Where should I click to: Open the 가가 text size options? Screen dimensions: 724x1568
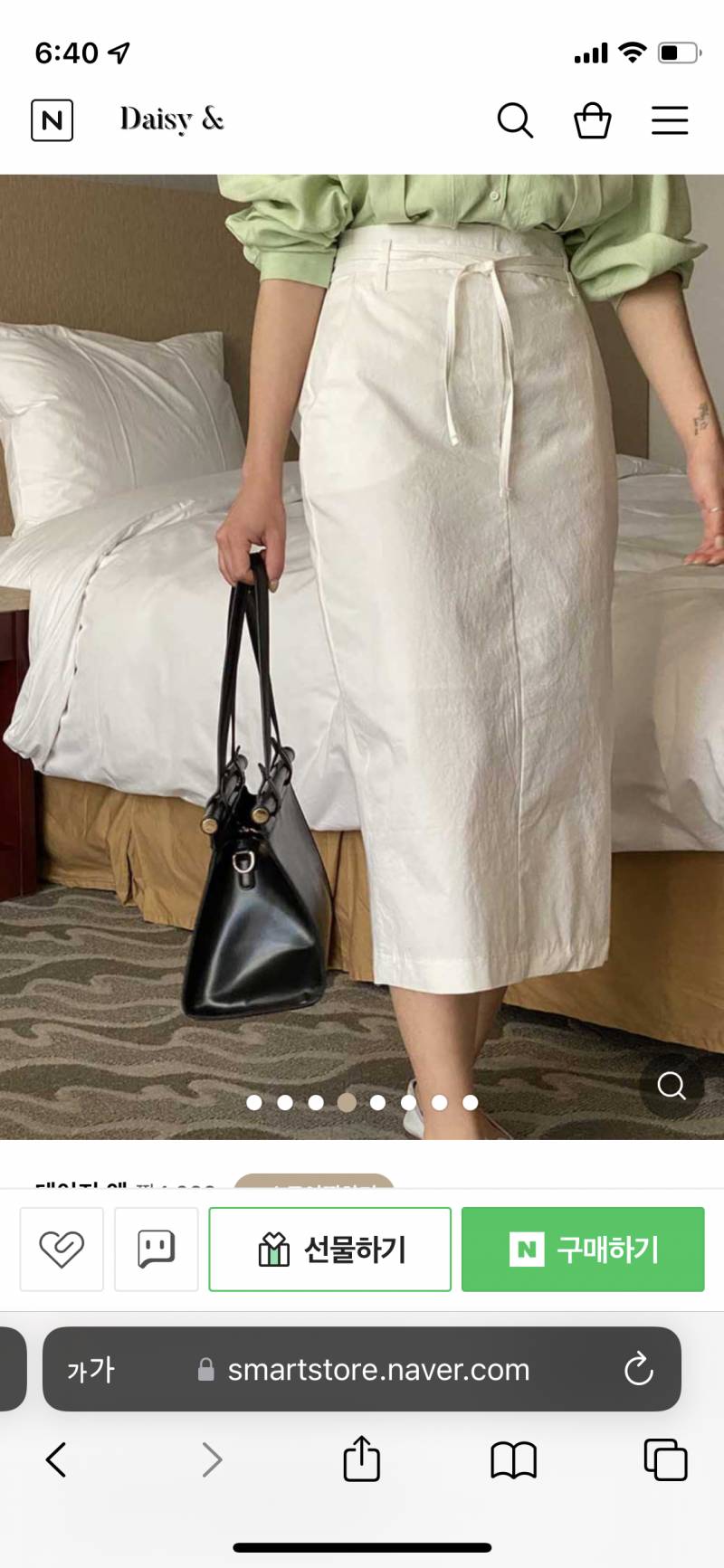[x=90, y=1369]
